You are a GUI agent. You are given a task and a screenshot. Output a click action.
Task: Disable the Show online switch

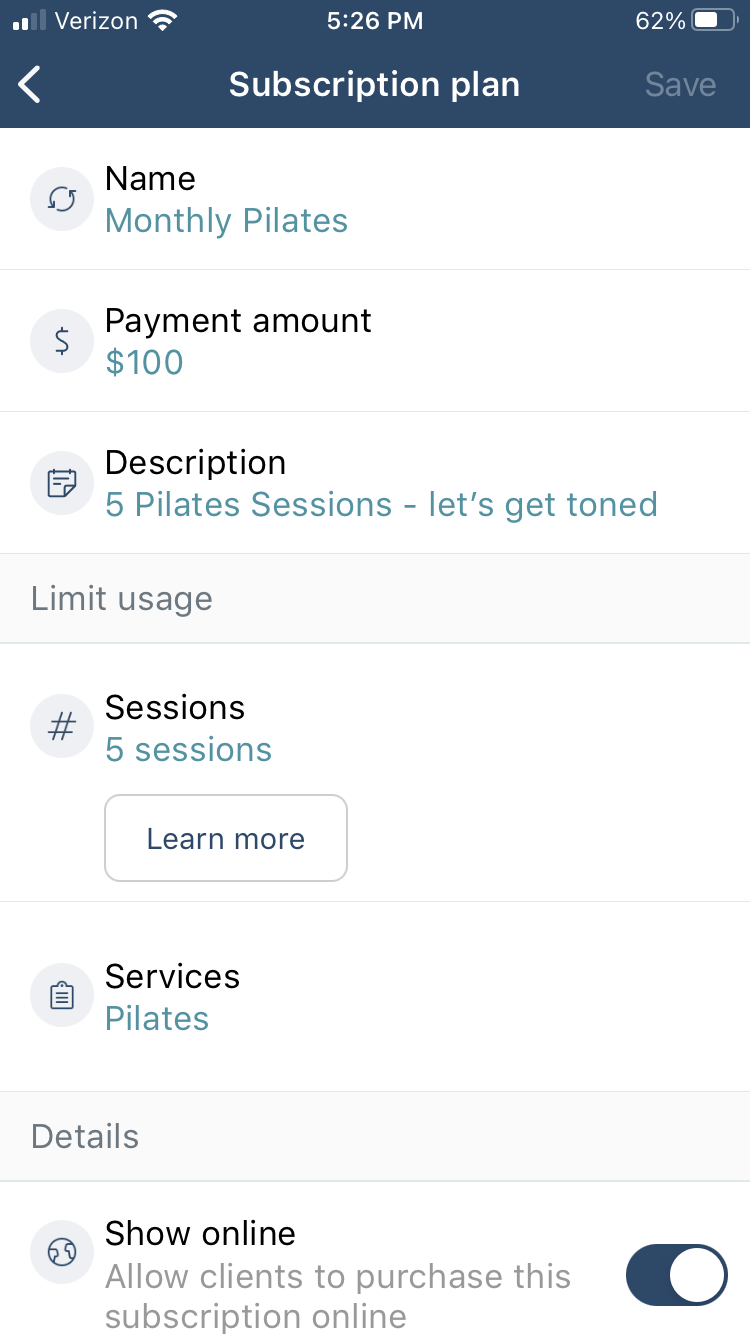676,1275
